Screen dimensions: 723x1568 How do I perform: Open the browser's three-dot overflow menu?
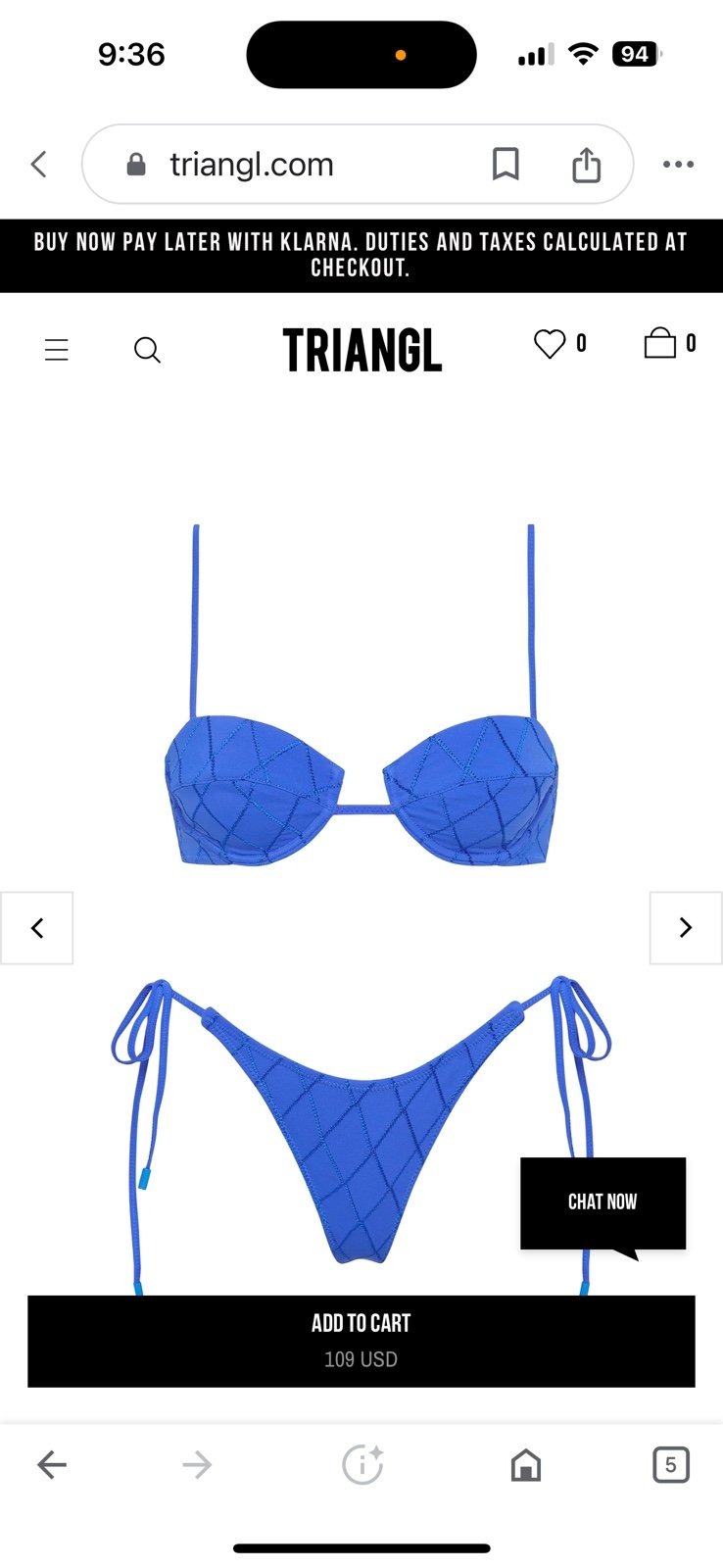click(x=678, y=165)
